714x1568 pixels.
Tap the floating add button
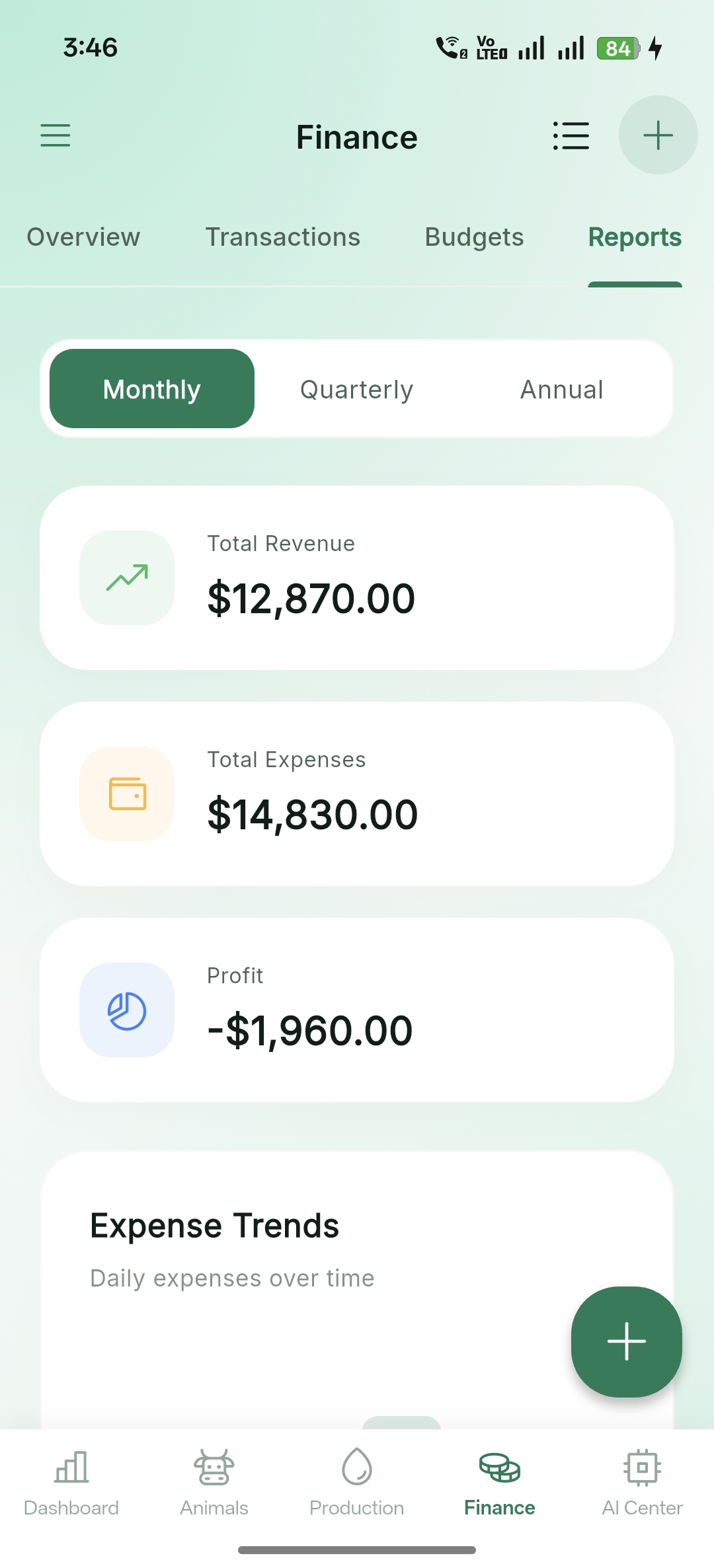[x=626, y=1341]
